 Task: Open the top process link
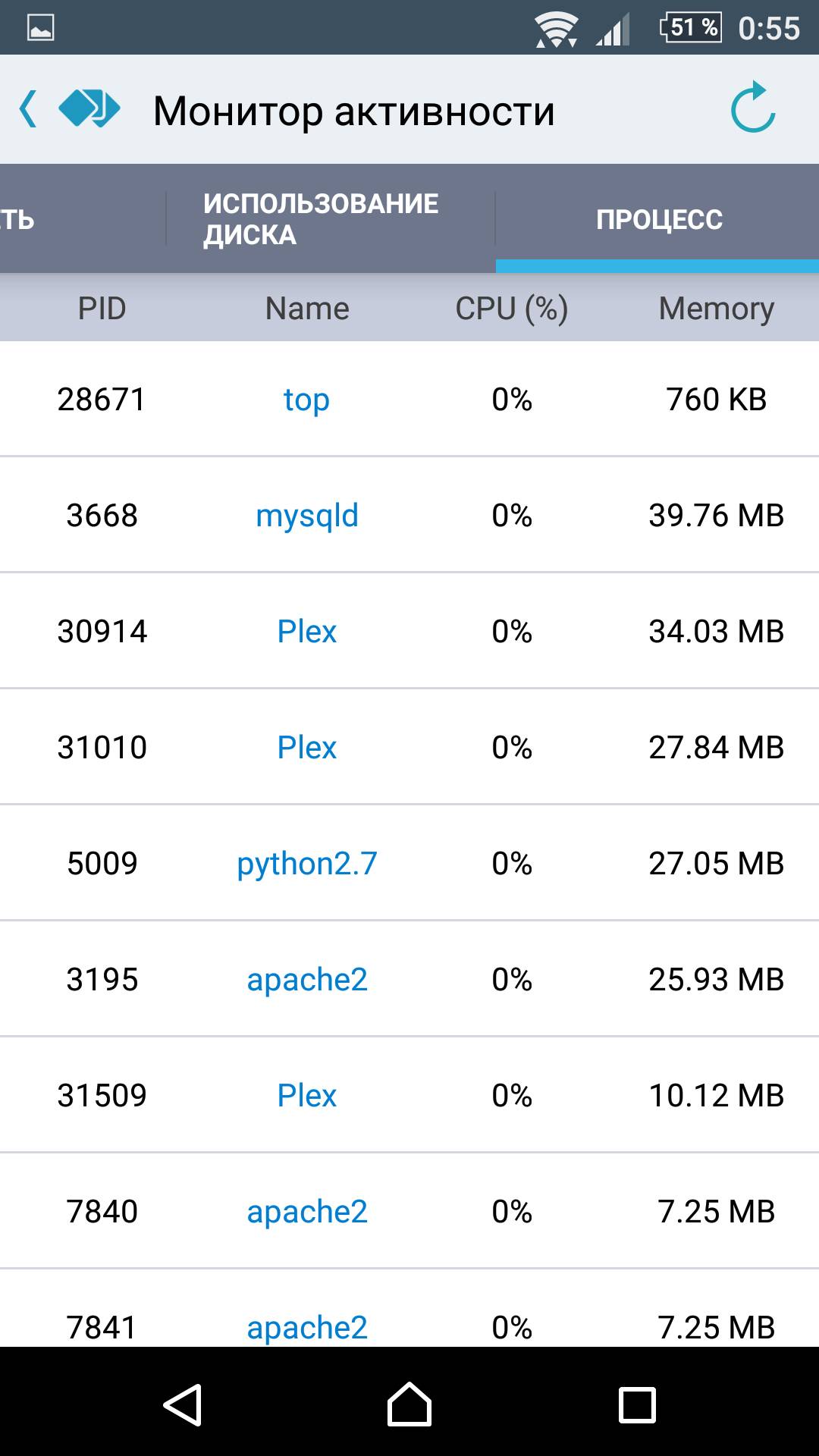(x=306, y=400)
